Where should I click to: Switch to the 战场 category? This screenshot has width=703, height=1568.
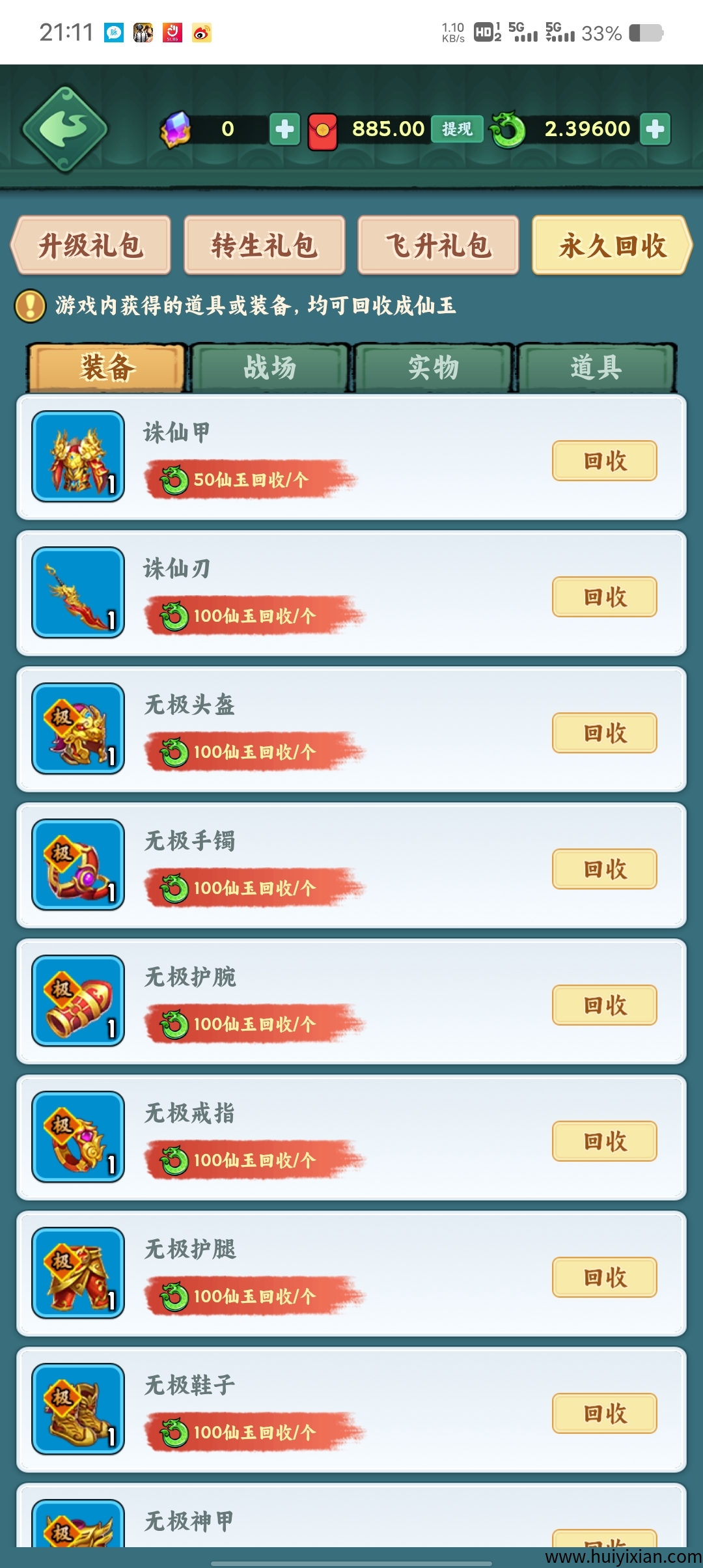tap(270, 368)
